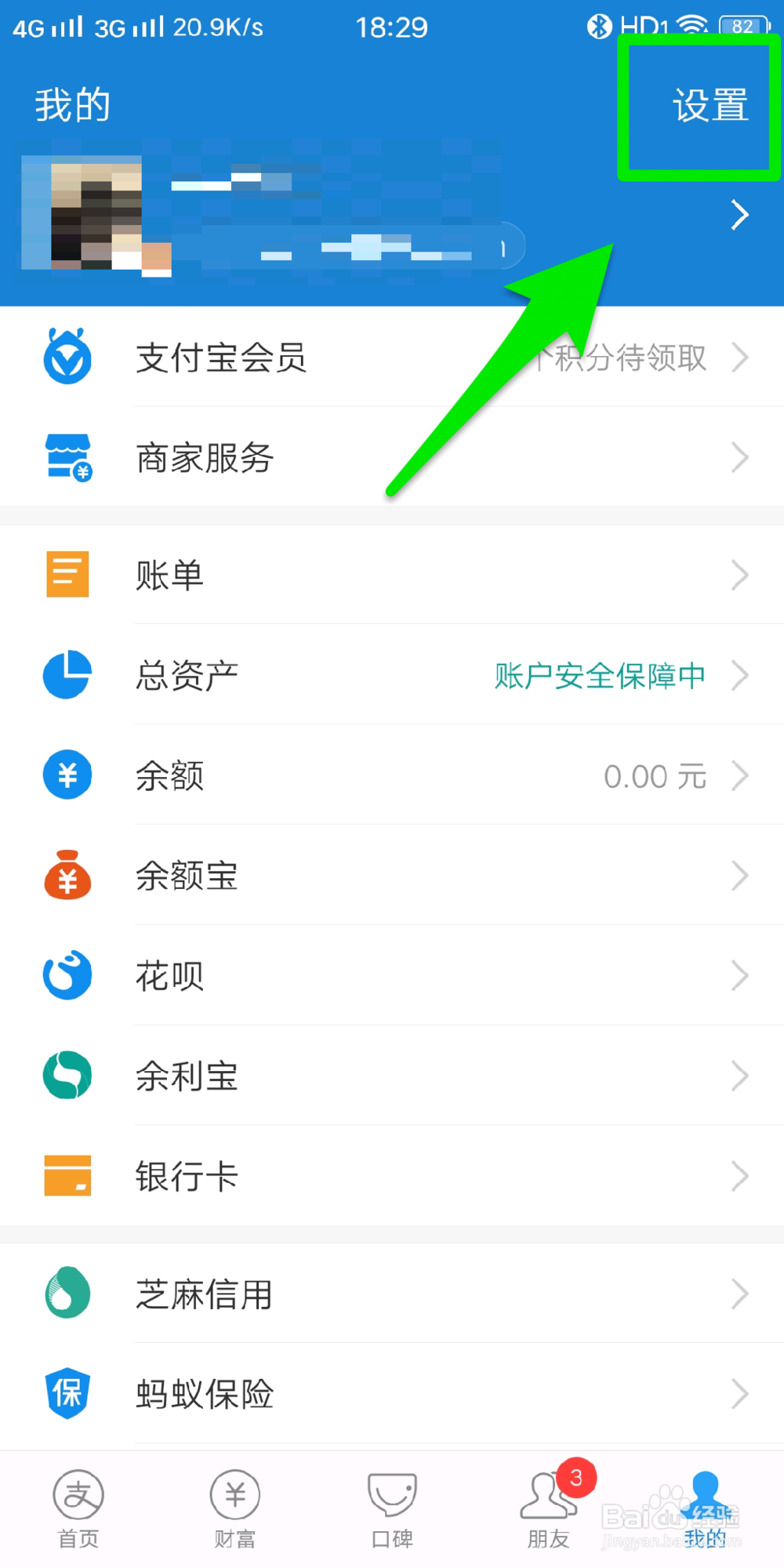
Task: Expand the profile row chevron
Action: (x=739, y=215)
